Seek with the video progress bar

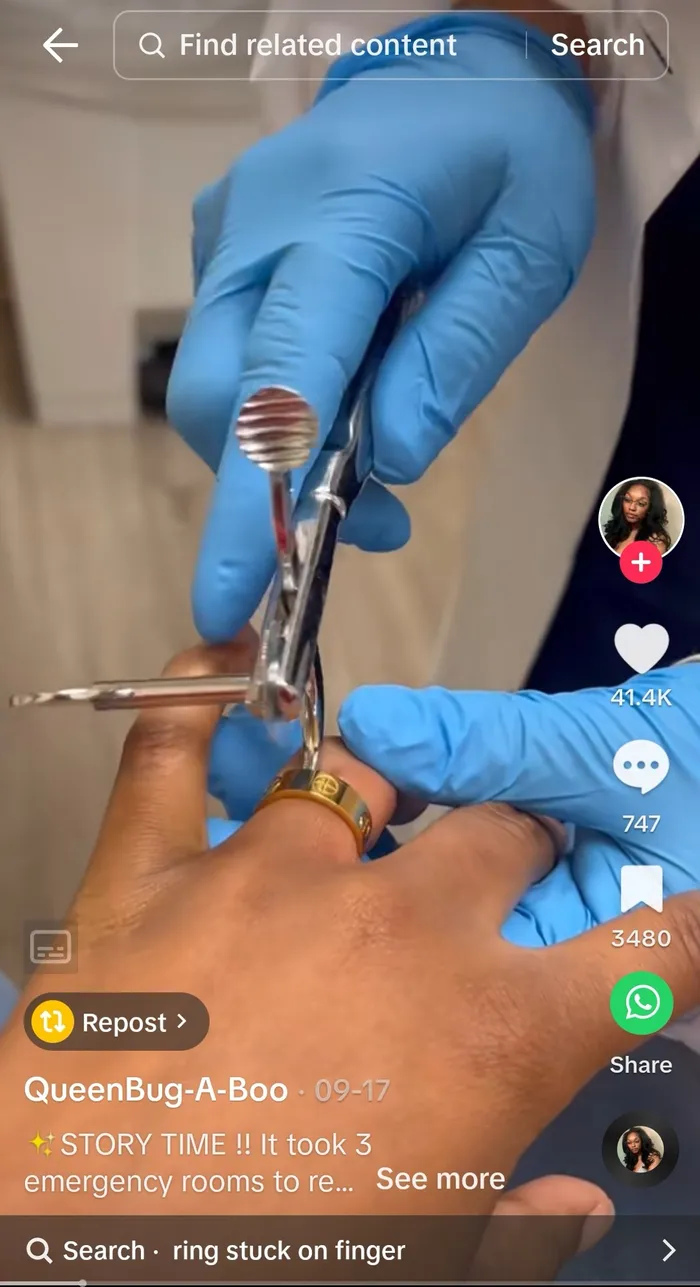click(350, 1282)
